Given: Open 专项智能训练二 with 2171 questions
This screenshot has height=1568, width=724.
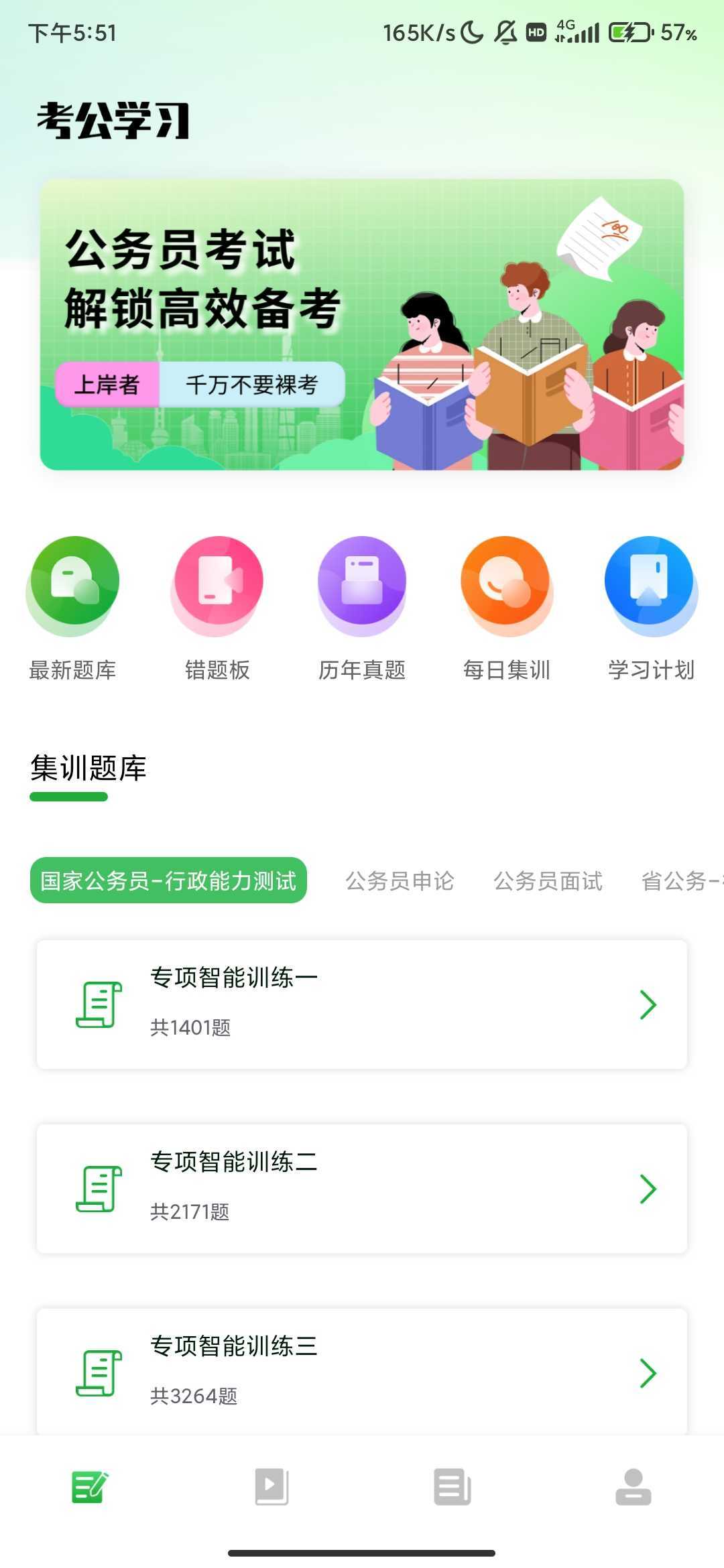Looking at the screenshot, I should pos(362,1188).
